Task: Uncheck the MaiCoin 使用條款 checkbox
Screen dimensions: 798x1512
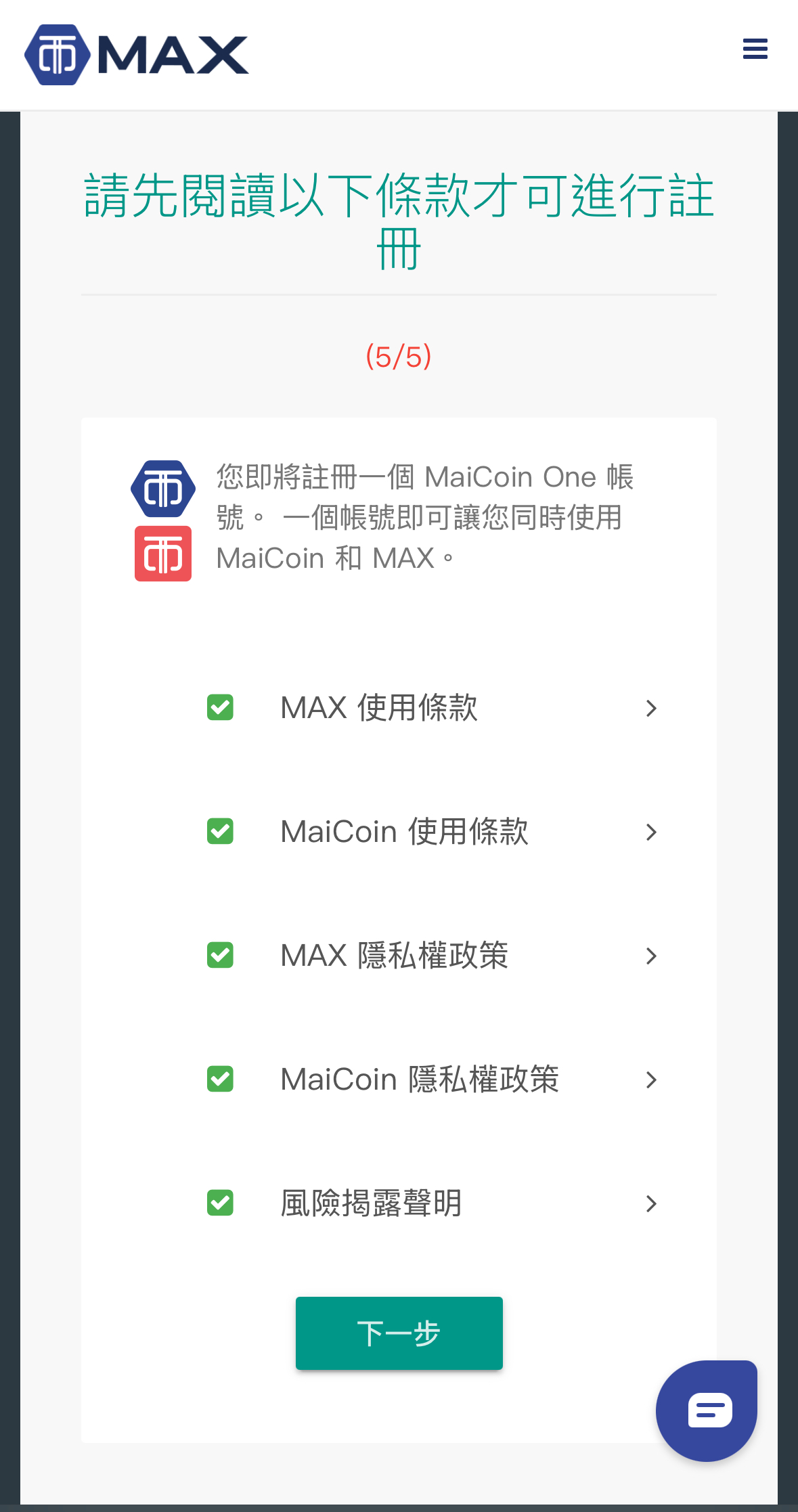Action: (220, 832)
